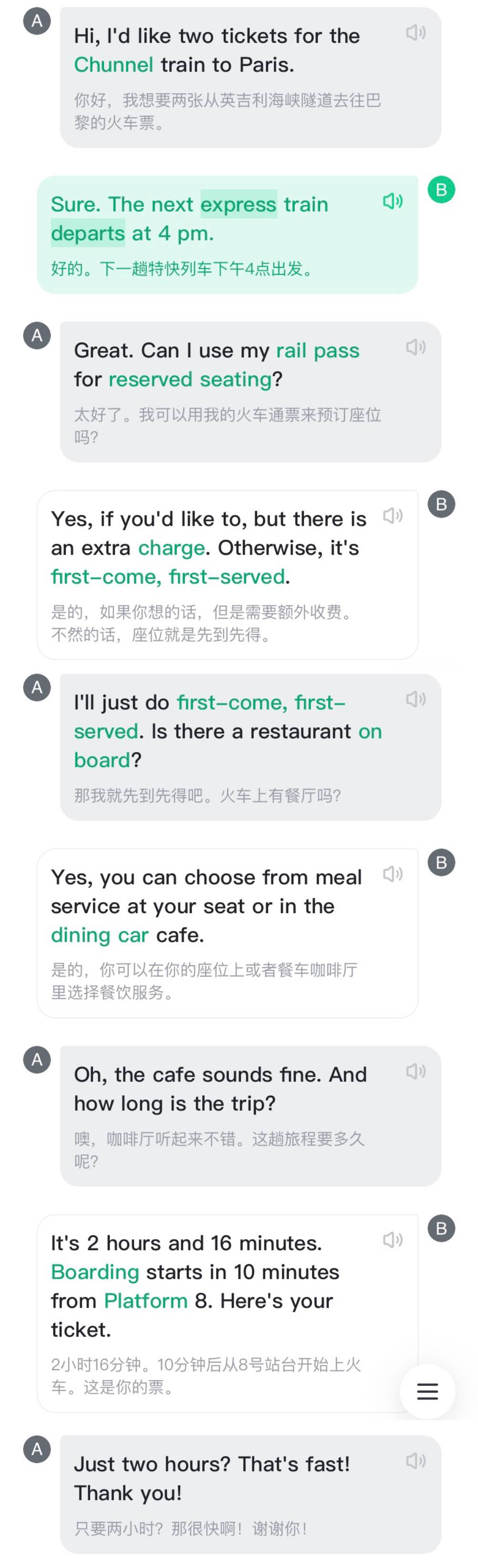Play audio for "It's 2 hours and 16 minutes"
This screenshot has height=1568, width=478.
(x=392, y=1239)
